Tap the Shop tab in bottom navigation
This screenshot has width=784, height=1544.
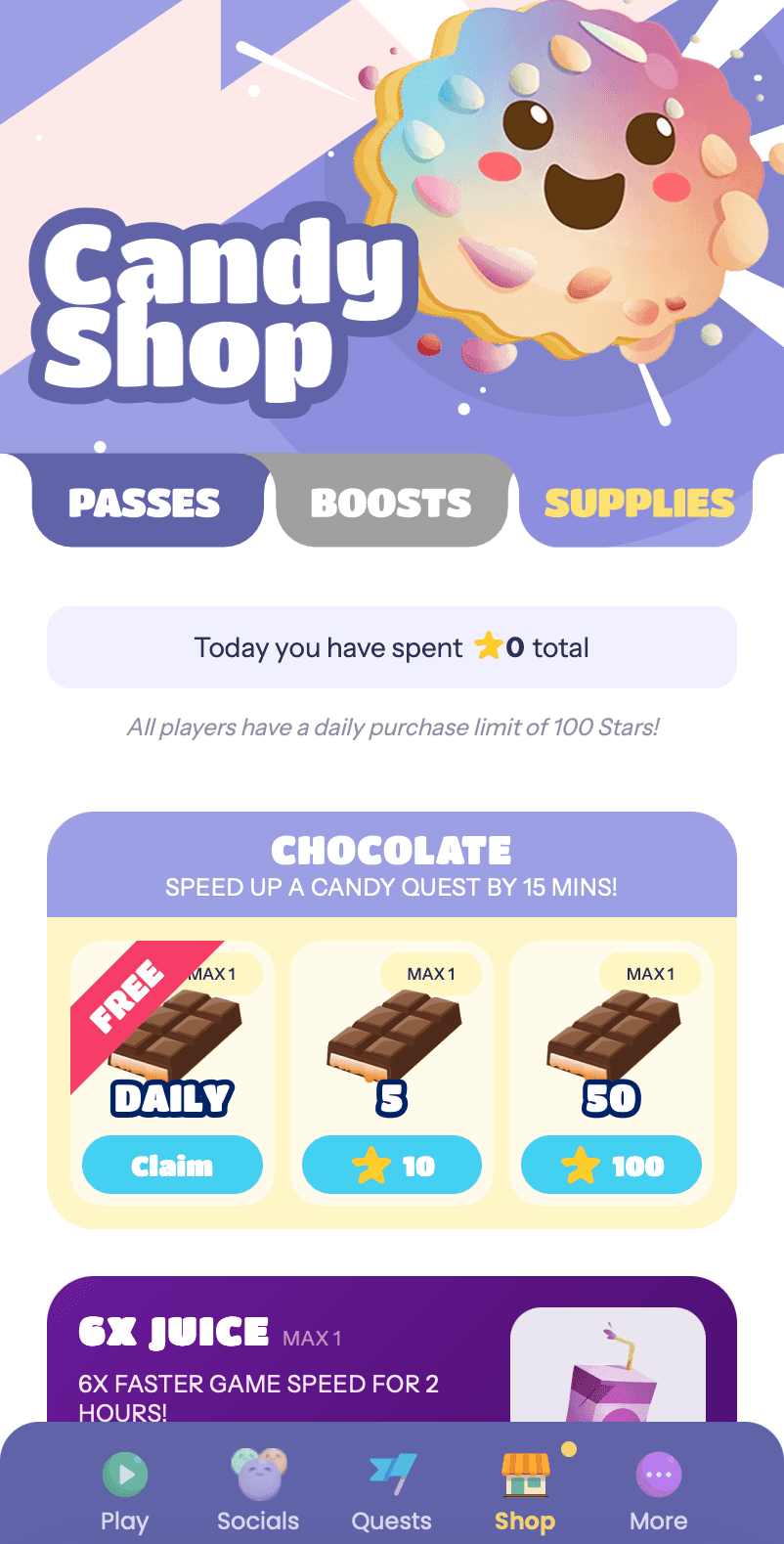click(525, 1491)
